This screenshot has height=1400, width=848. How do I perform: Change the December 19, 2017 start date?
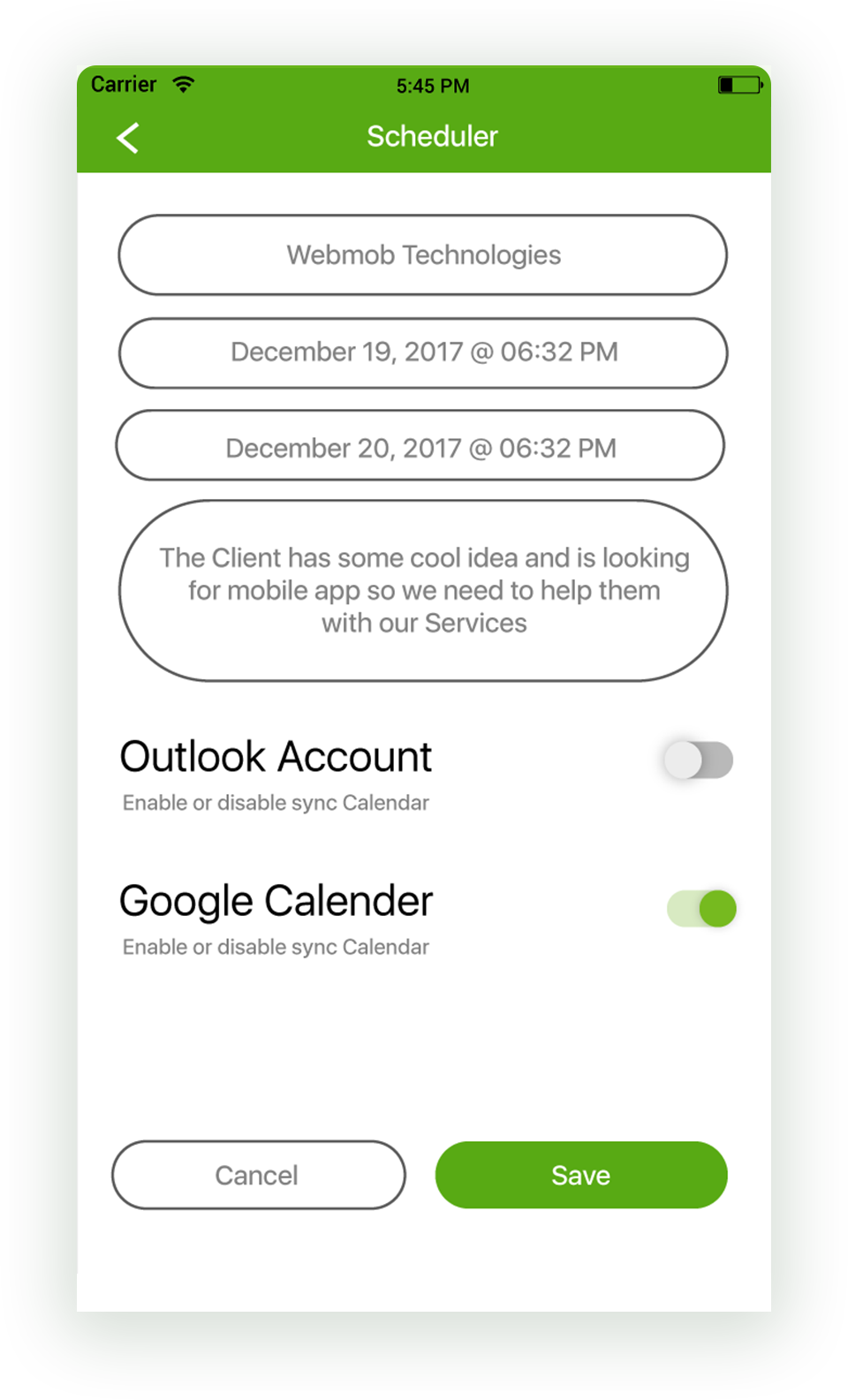pyautogui.click(x=423, y=352)
